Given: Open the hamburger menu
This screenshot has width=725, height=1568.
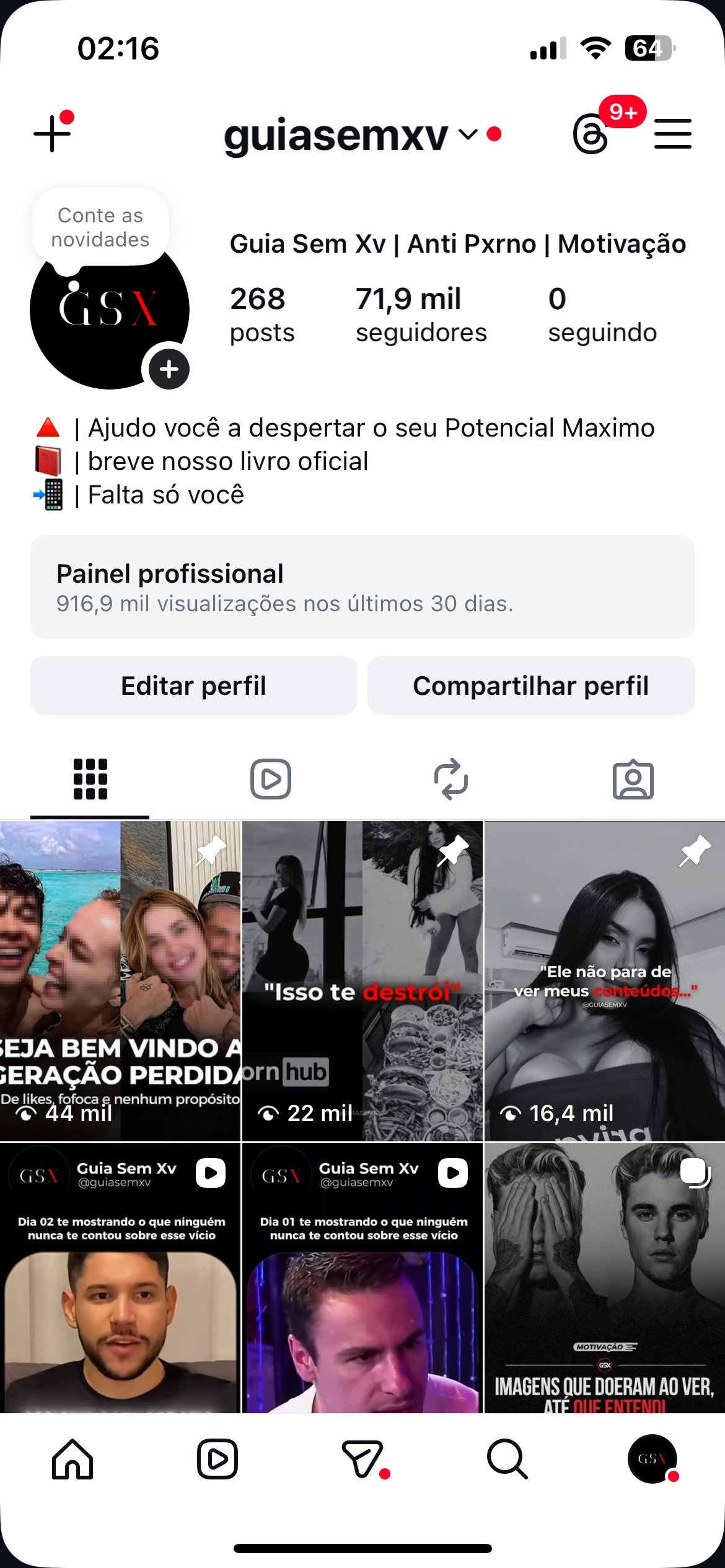Looking at the screenshot, I should click(x=672, y=134).
